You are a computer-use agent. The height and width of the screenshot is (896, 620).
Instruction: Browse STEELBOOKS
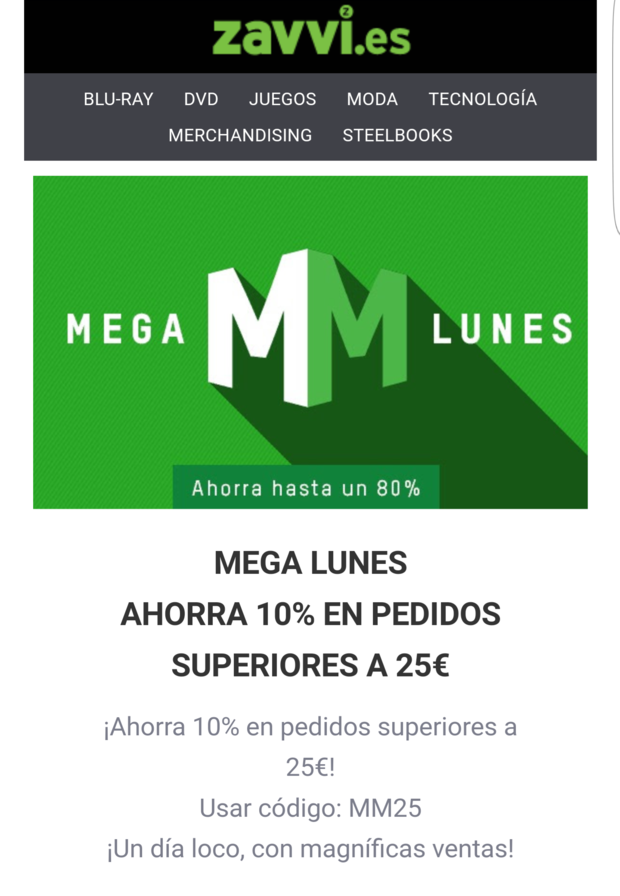[x=397, y=135]
